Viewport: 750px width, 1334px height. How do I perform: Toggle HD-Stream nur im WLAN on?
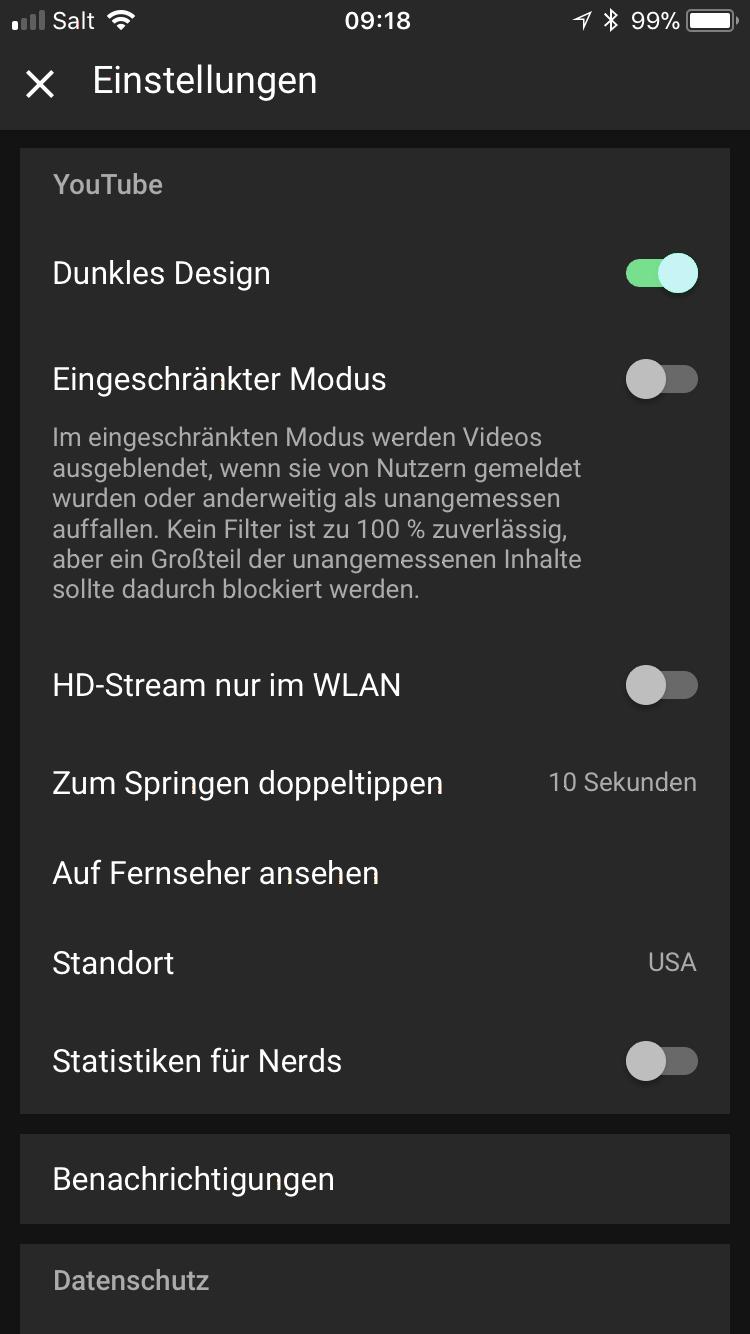(x=661, y=685)
